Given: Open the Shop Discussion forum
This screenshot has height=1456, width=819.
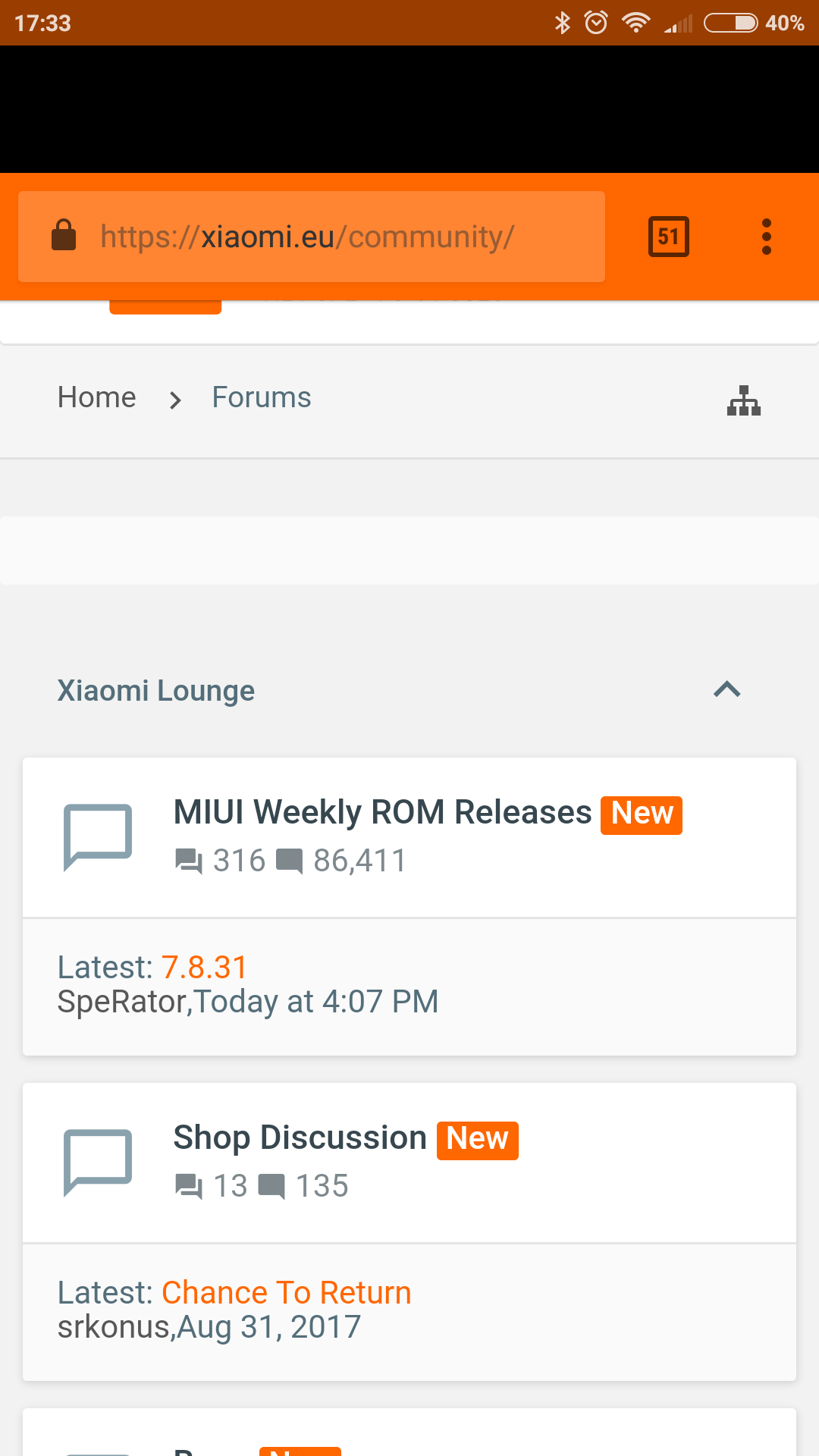Looking at the screenshot, I should click(x=300, y=1137).
